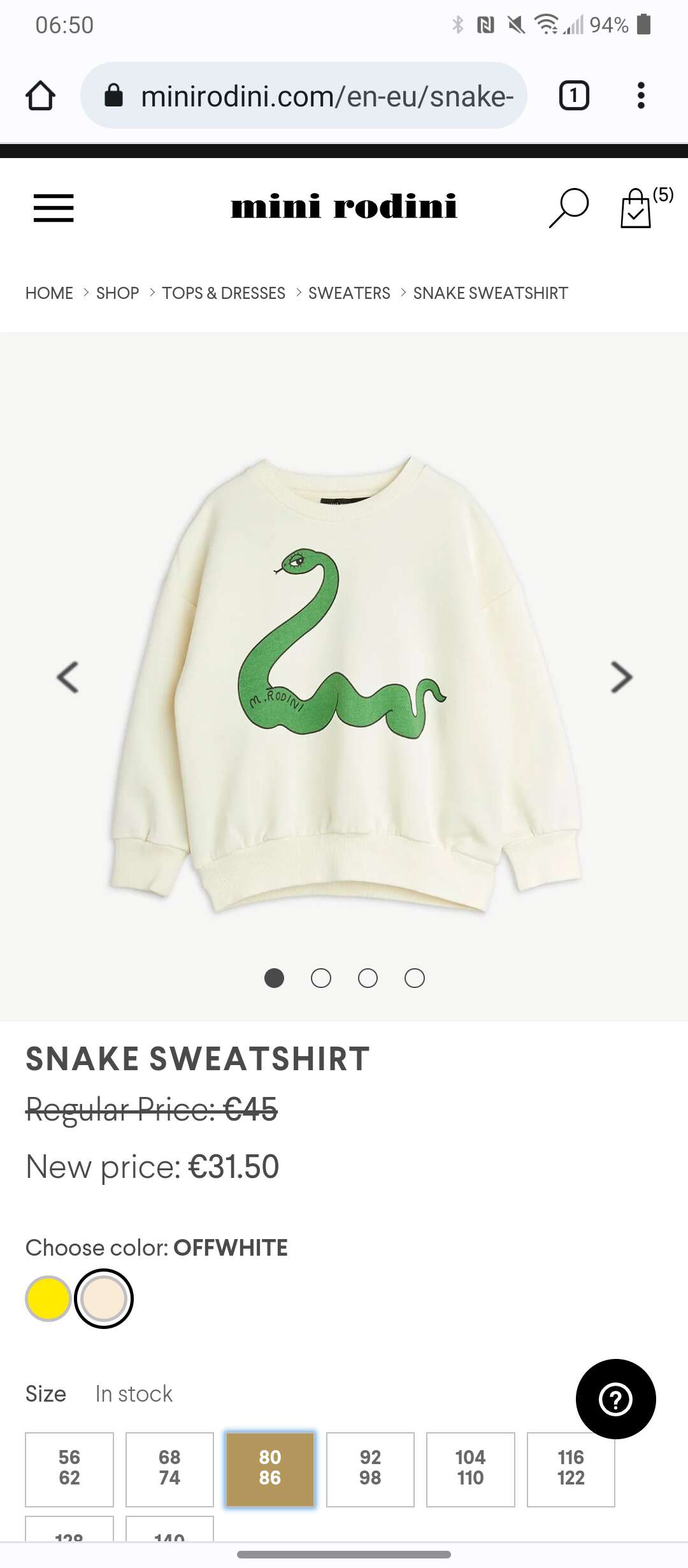Open the help question mark button
The image size is (688, 1568).
pos(615,1399)
